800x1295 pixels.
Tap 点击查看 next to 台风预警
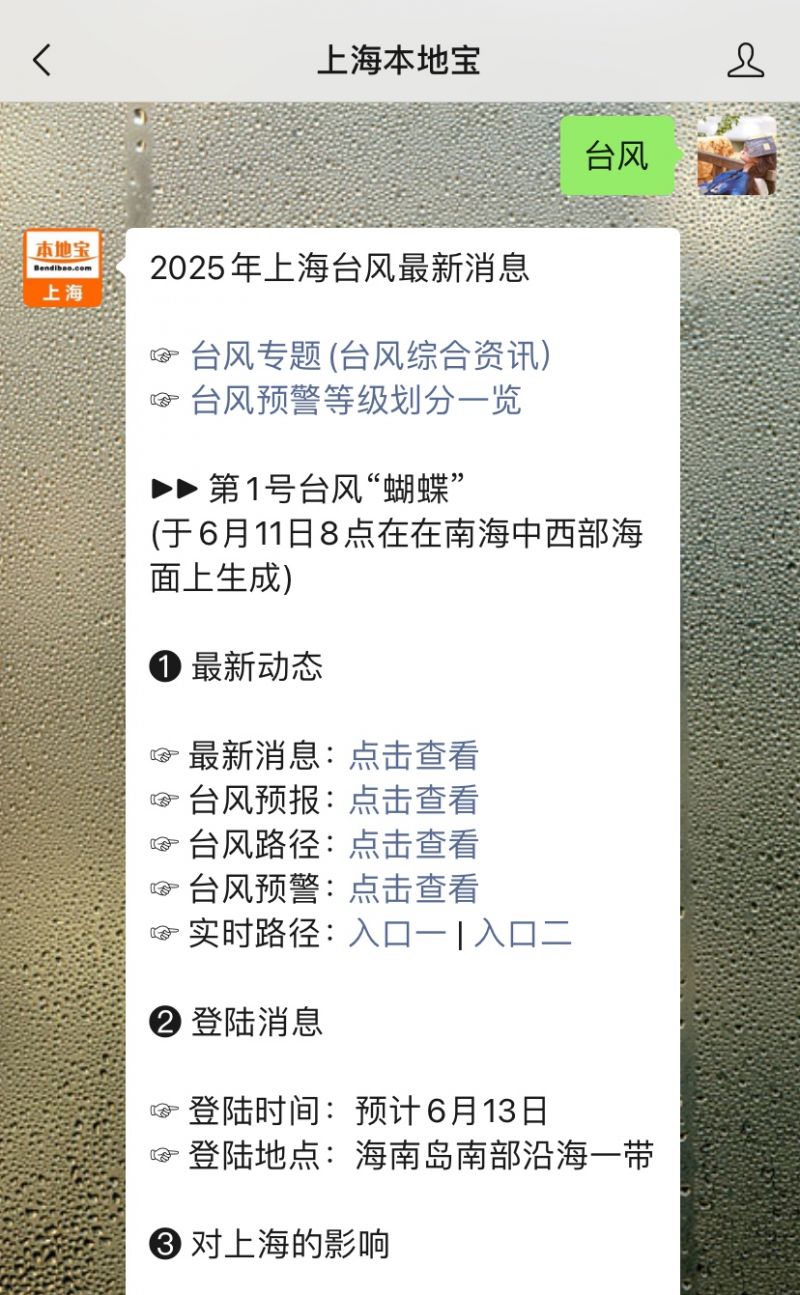414,888
